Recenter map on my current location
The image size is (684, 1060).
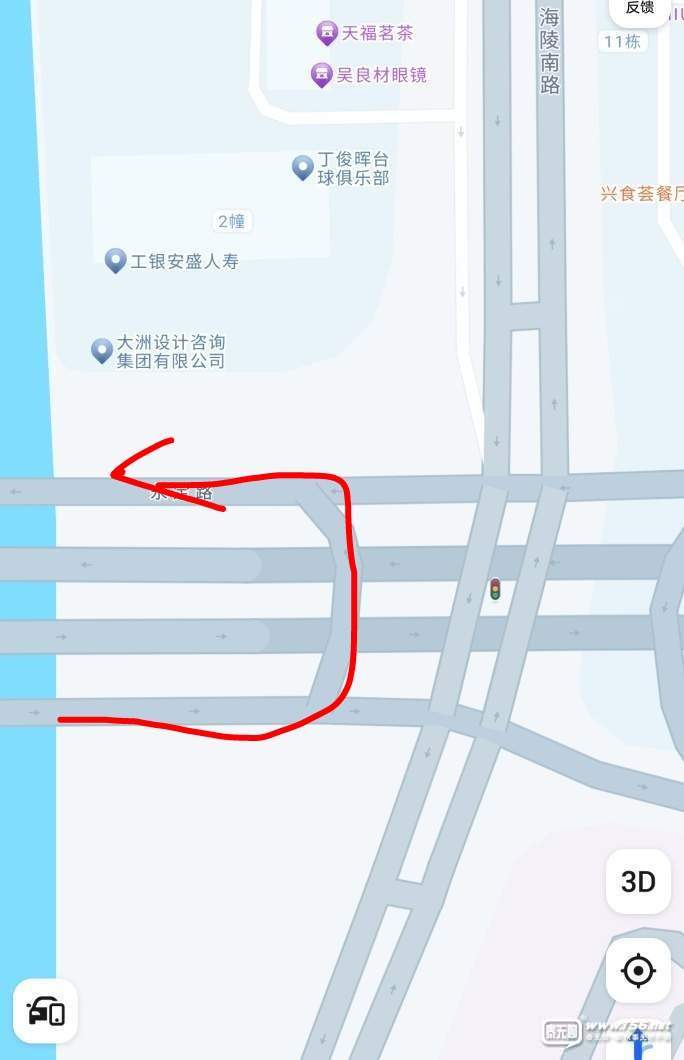(638, 970)
